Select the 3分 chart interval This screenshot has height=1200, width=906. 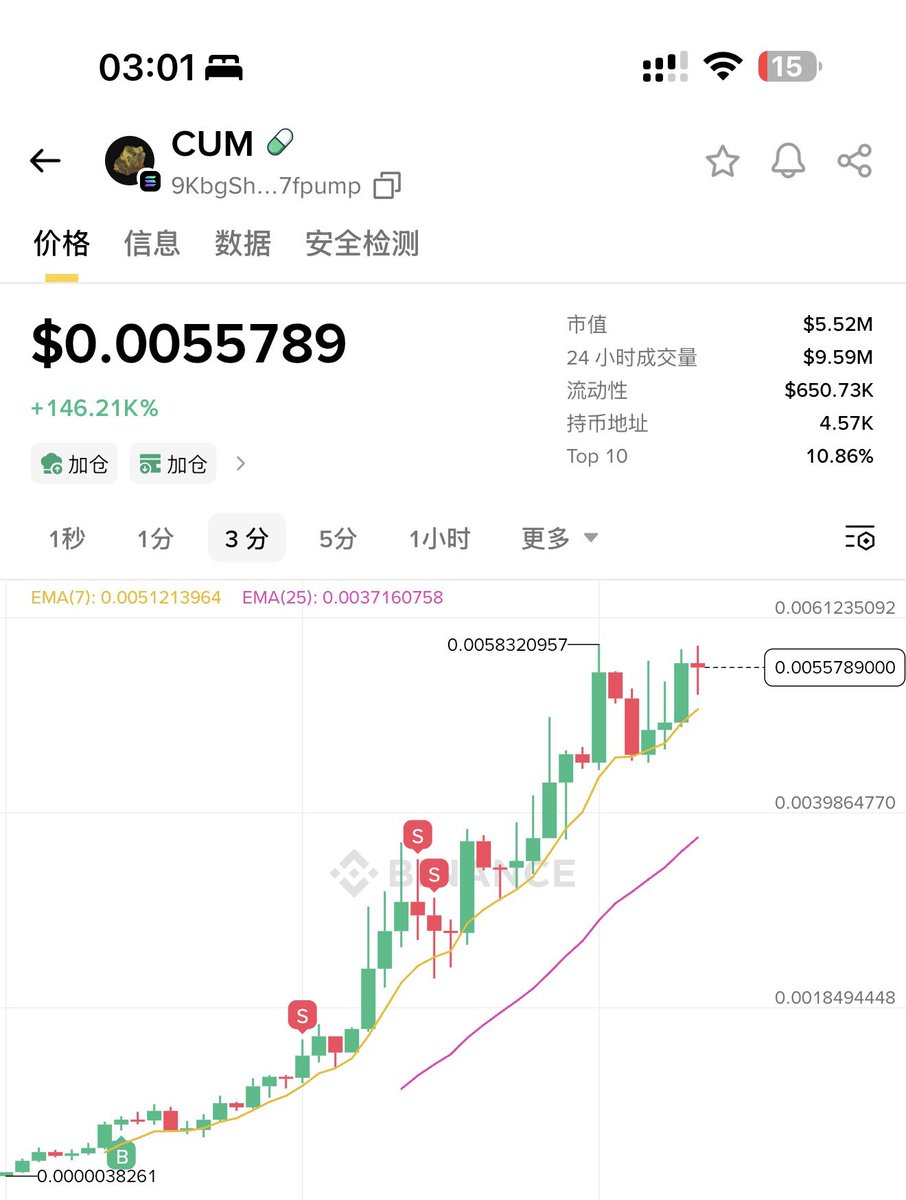point(246,539)
